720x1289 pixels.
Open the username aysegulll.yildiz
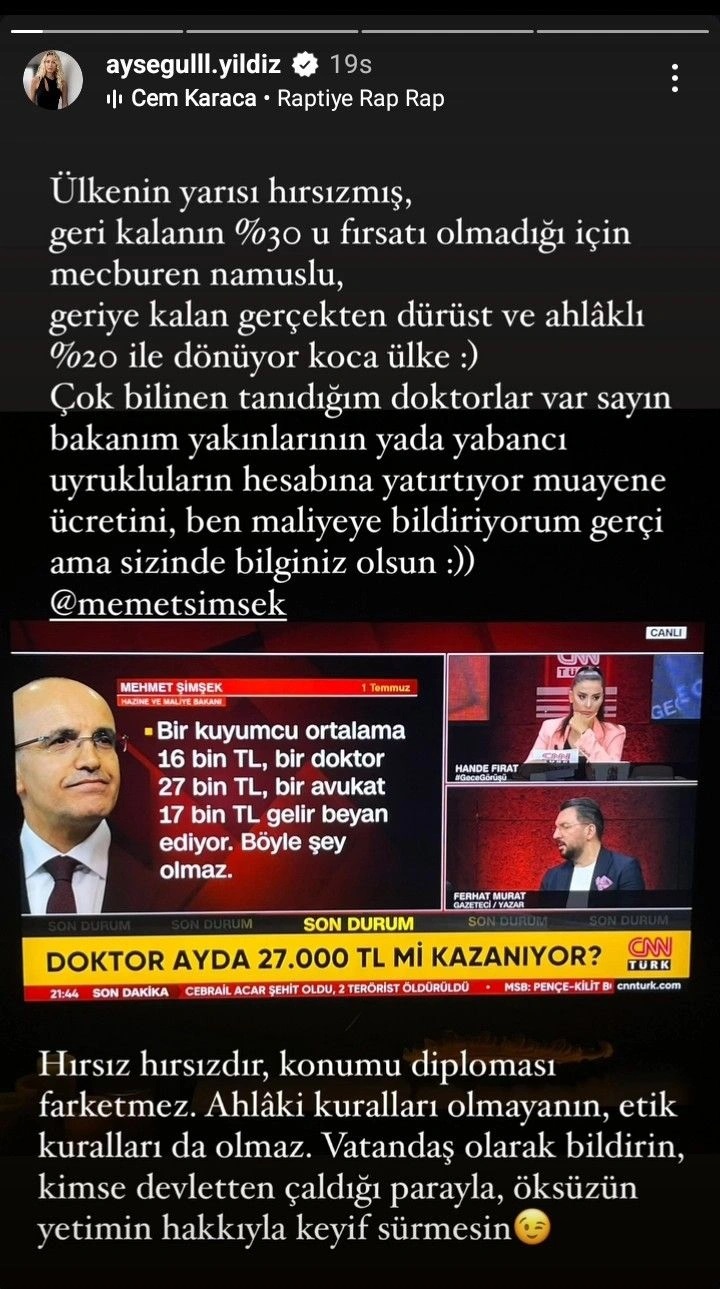(196, 65)
